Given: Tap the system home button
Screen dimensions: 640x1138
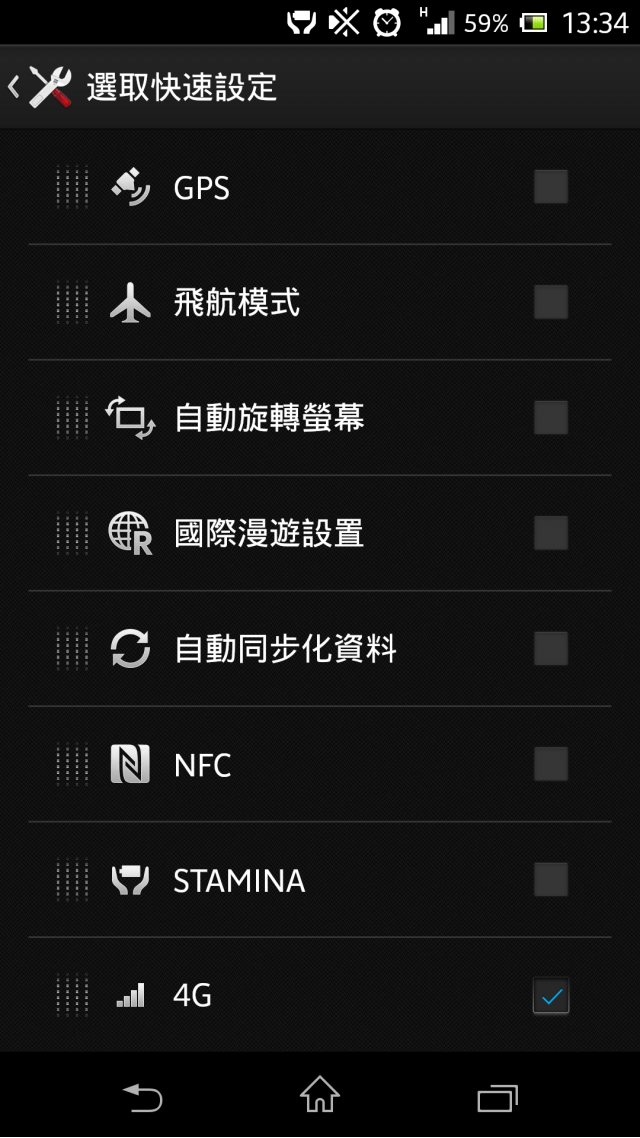Looking at the screenshot, I should pyautogui.click(x=320, y=1097).
